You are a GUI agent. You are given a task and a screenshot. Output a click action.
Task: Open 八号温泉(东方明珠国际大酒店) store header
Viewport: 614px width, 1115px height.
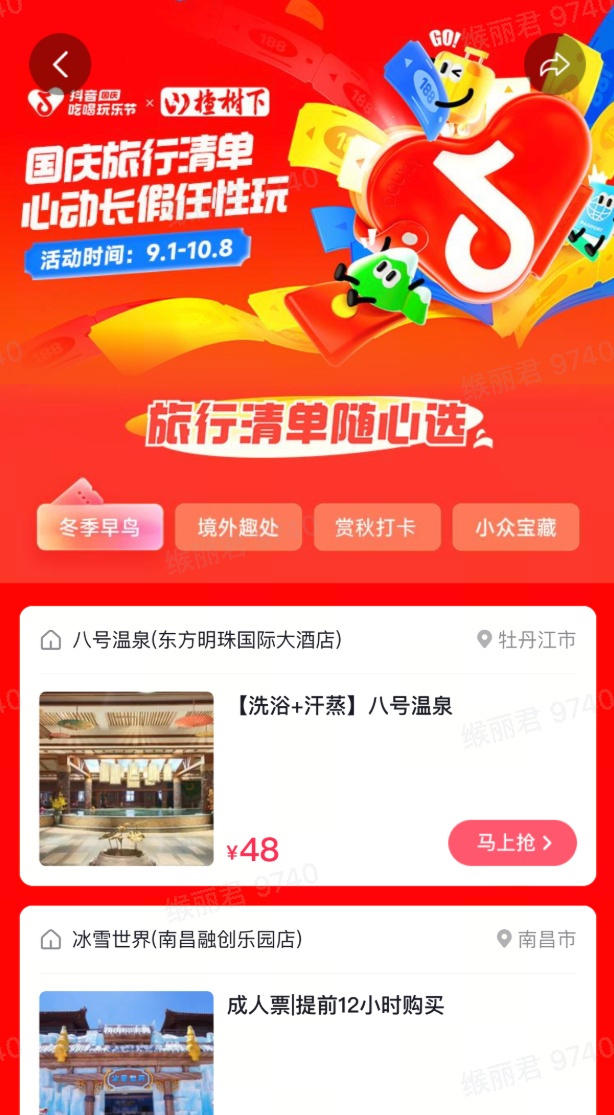click(206, 639)
